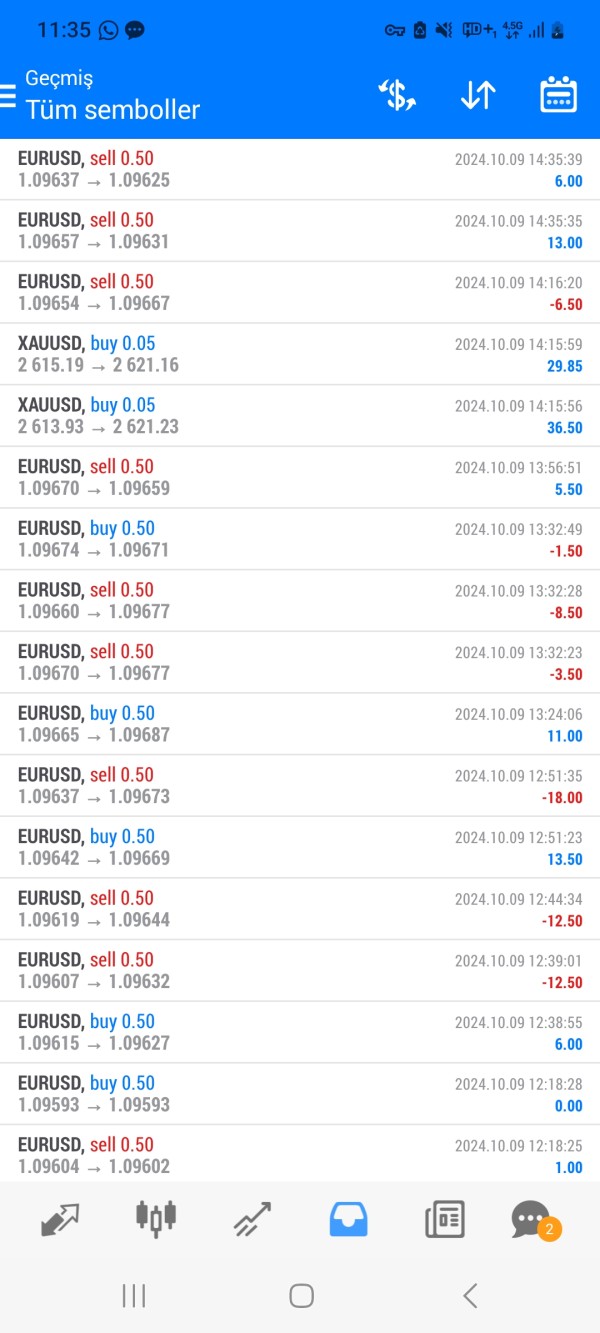600x1333 pixels.
Task: Open XAUUSD buy trade with 36.50 profit
Action: (300, 416)
